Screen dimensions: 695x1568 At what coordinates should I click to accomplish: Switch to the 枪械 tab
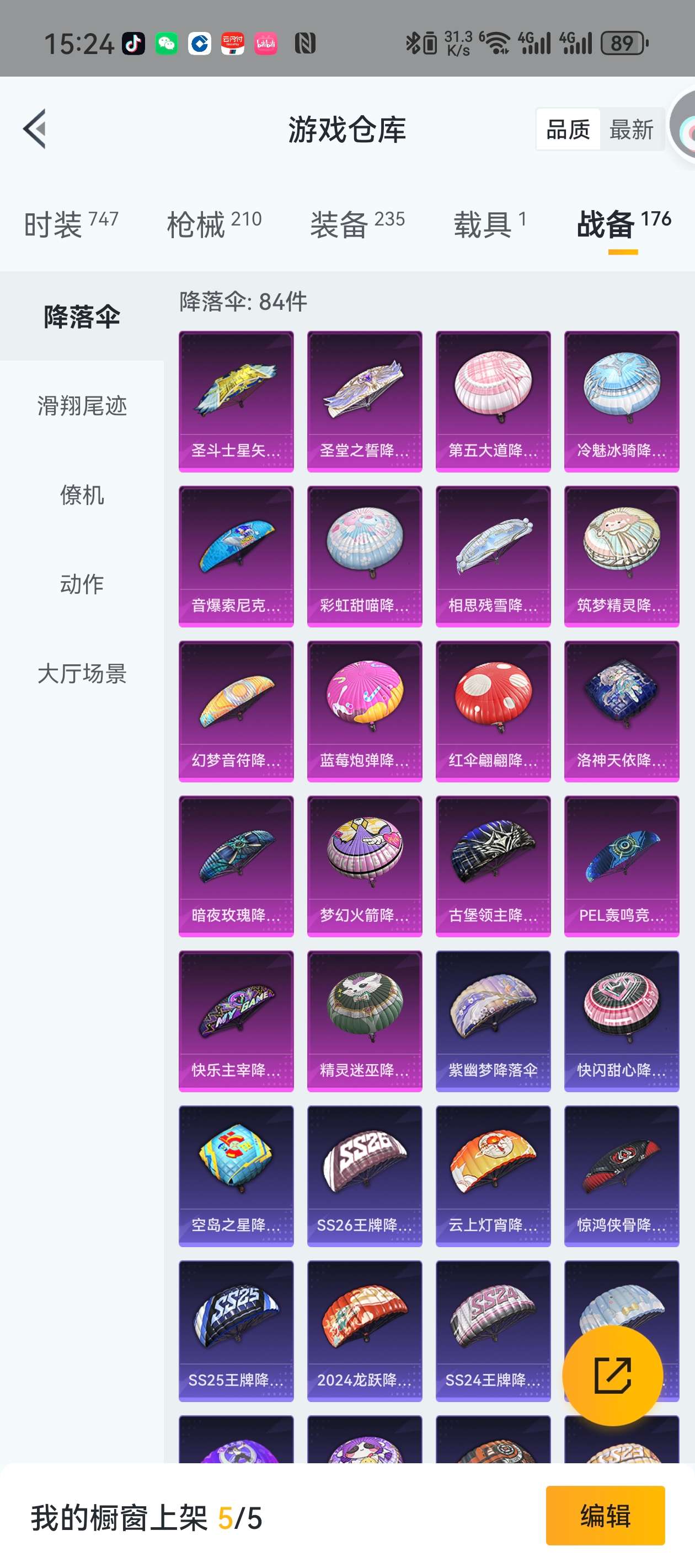coord(214,224)
